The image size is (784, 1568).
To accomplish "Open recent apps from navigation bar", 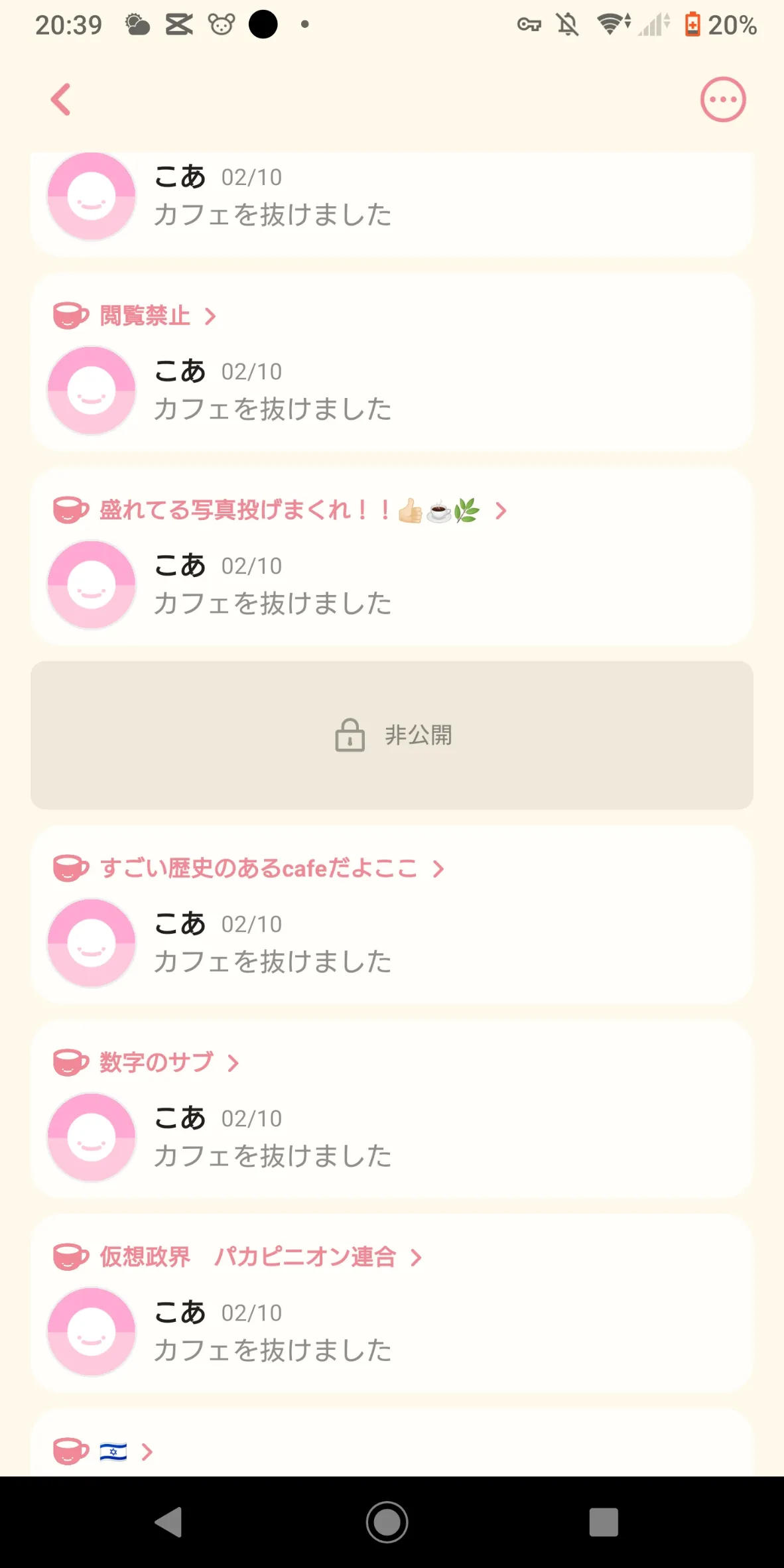I will (x=604, y=1522).
